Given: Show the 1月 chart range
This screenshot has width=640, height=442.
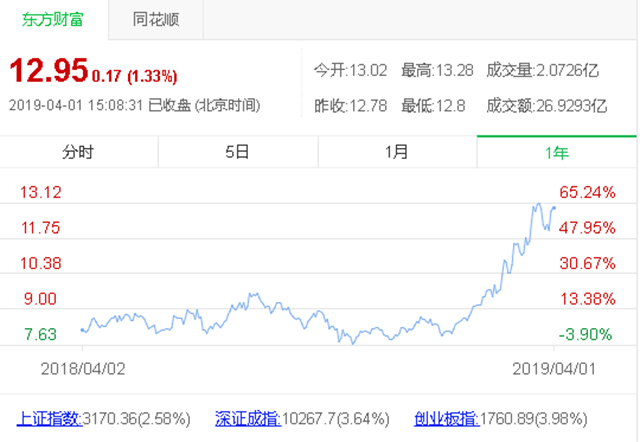Looking at the screenshot, I should click(397, 152).
